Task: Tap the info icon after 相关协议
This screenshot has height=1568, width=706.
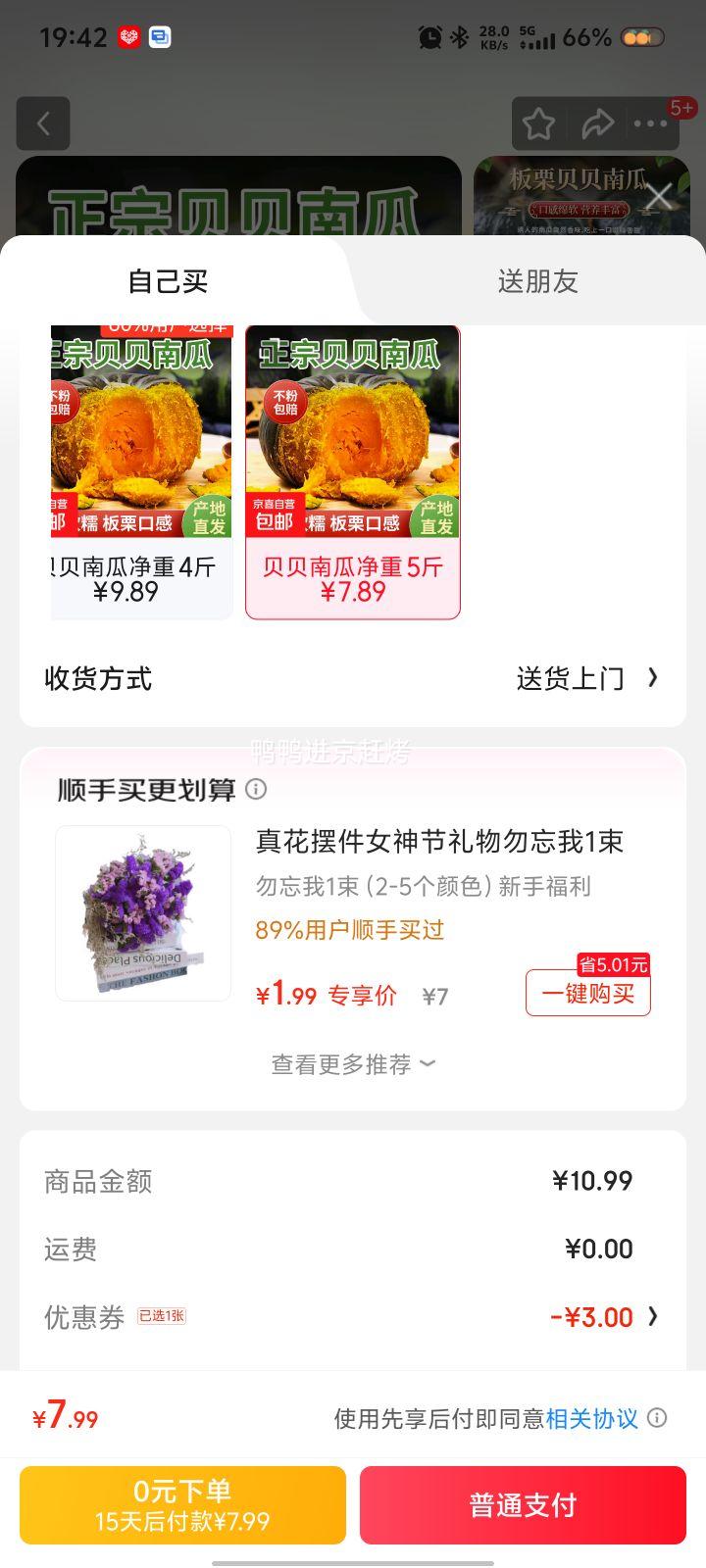Action: click(658, 1418)
